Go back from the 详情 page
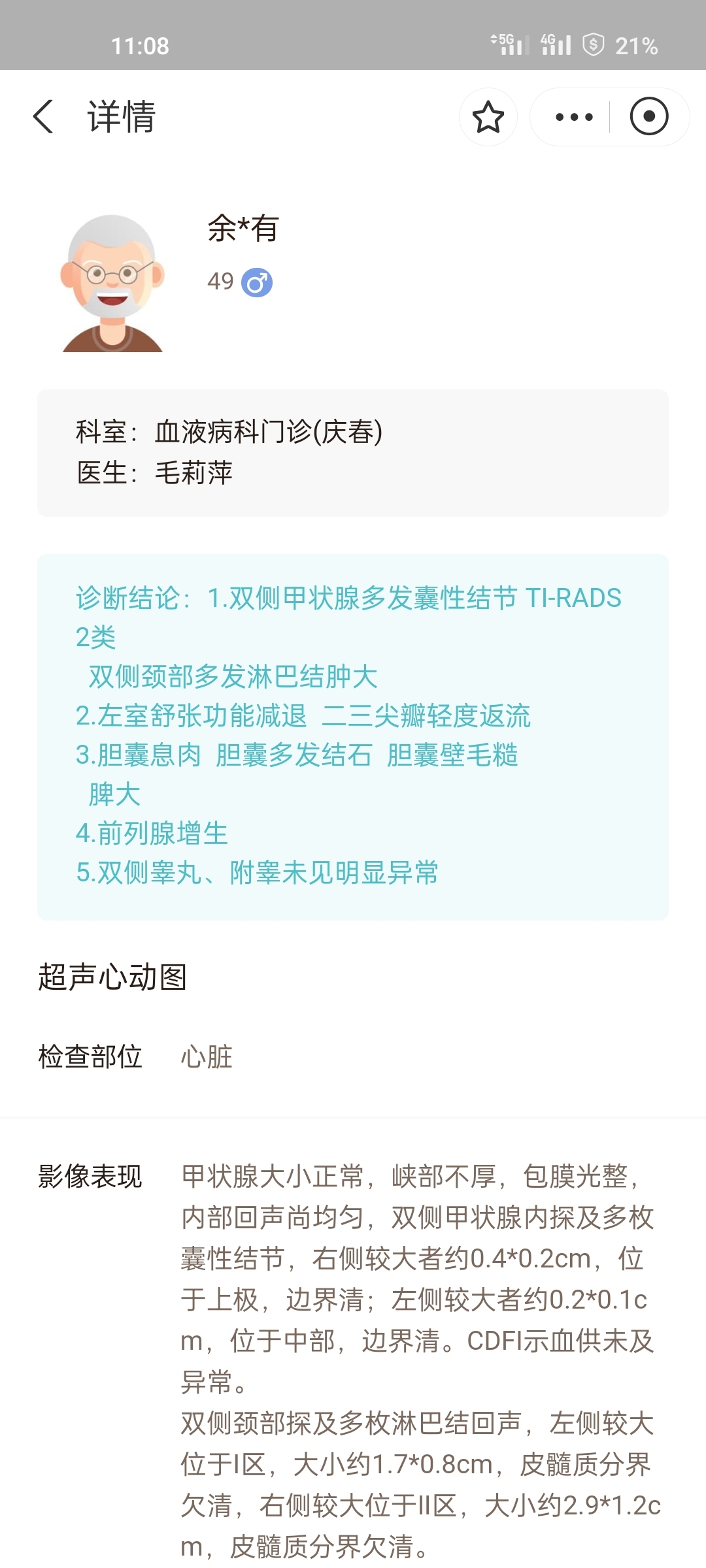The height and width of the screenshot is (1568, 706). pyautogui.click(x=43, y=117)
